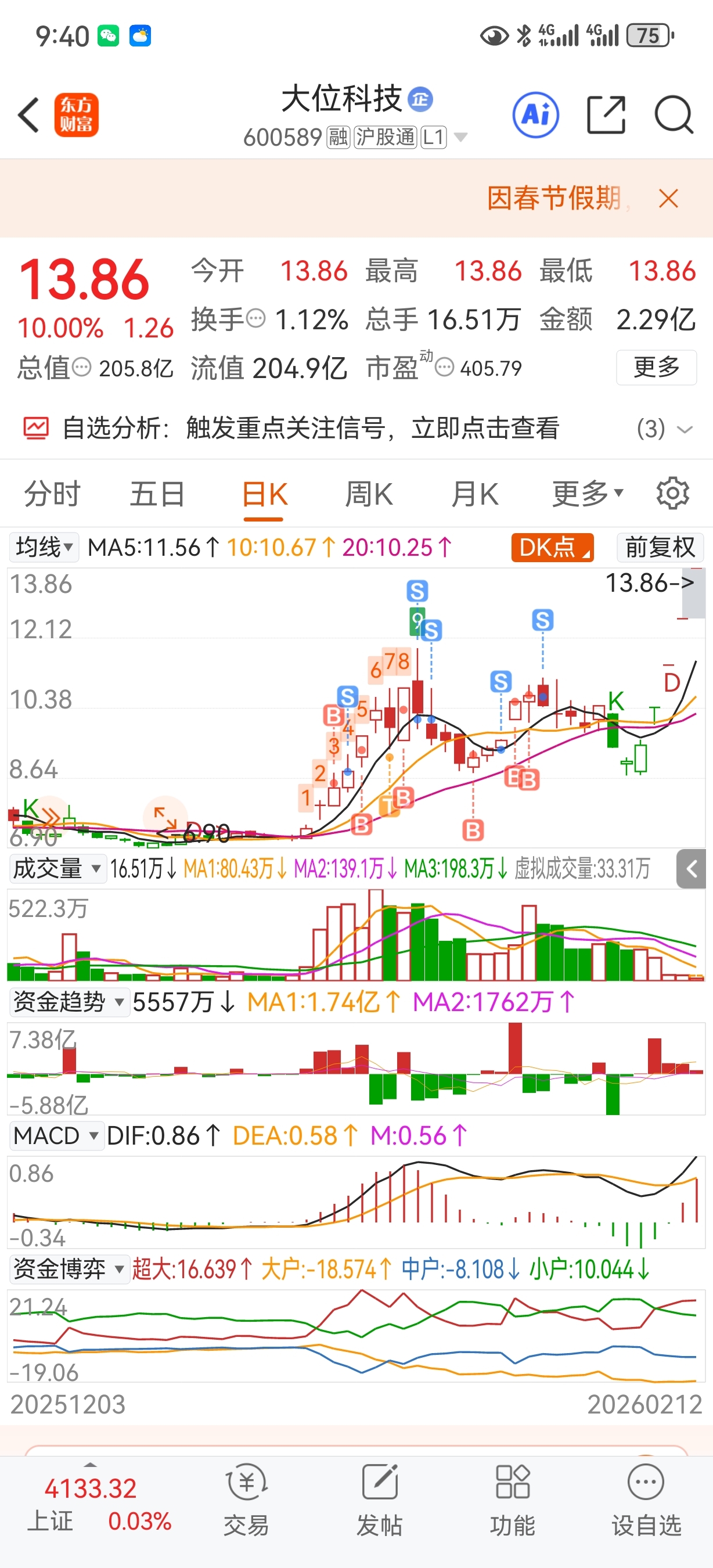713x1568 pixels.
Task: Switch to the 分时 tab
Action: pos(52,494)
